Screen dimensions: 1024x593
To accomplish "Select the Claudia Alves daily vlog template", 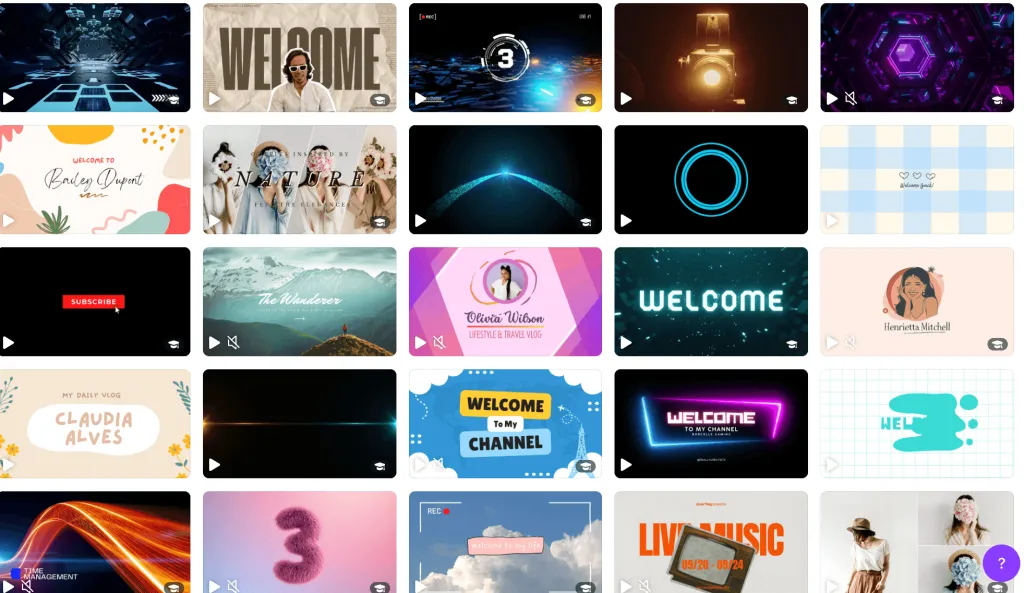I will [94, 423].
